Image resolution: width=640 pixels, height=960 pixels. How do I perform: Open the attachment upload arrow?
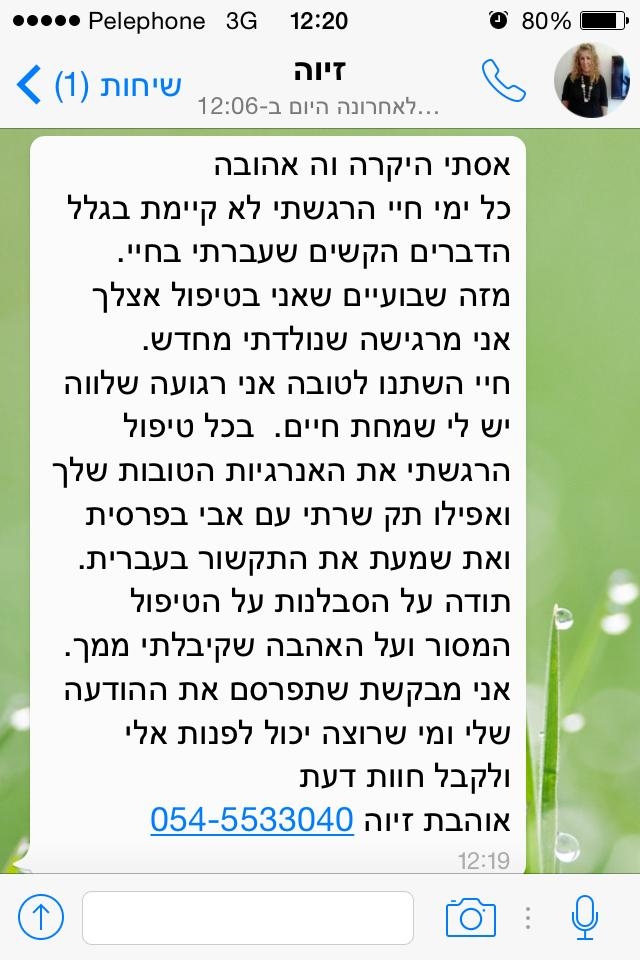pyautogui.click(x=41, y=916)
